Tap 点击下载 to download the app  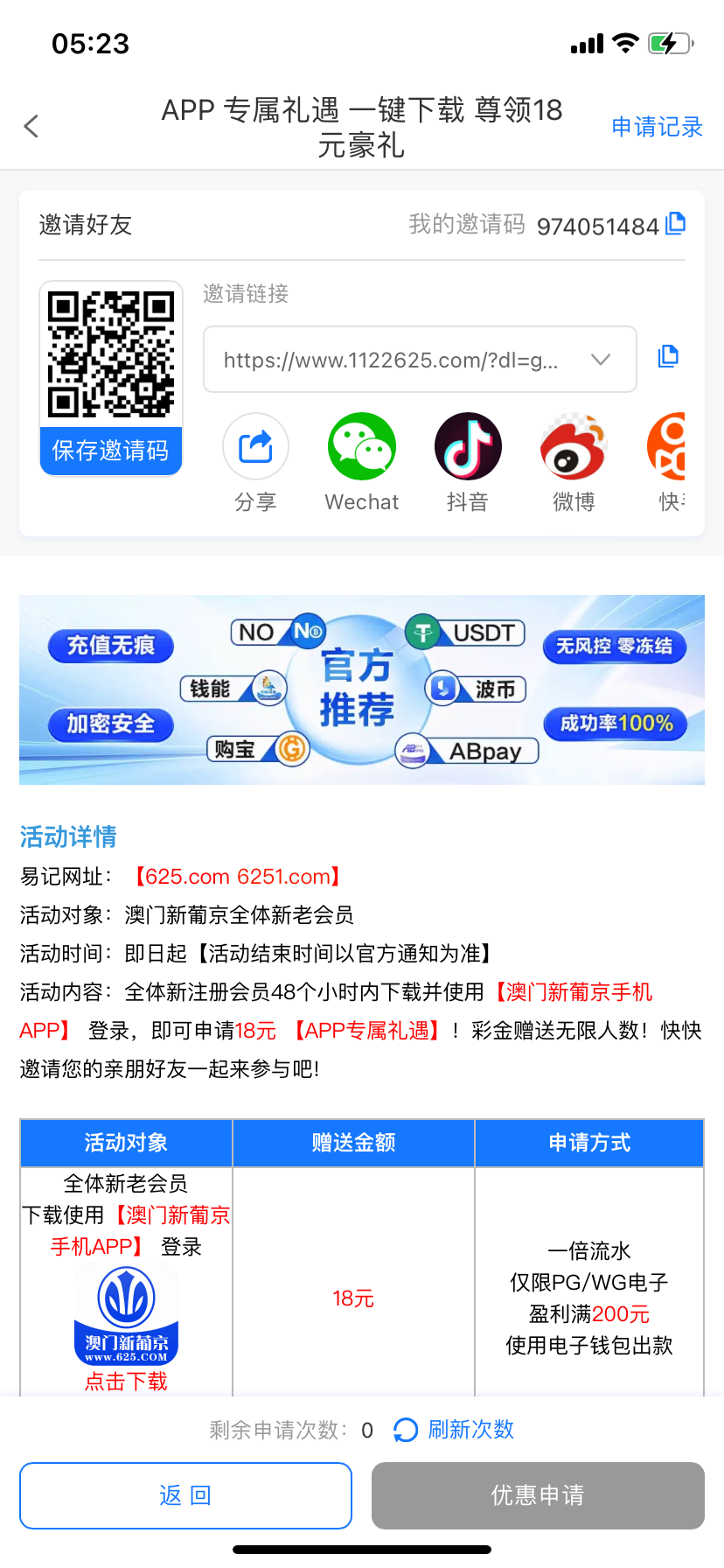point(126,1381)
